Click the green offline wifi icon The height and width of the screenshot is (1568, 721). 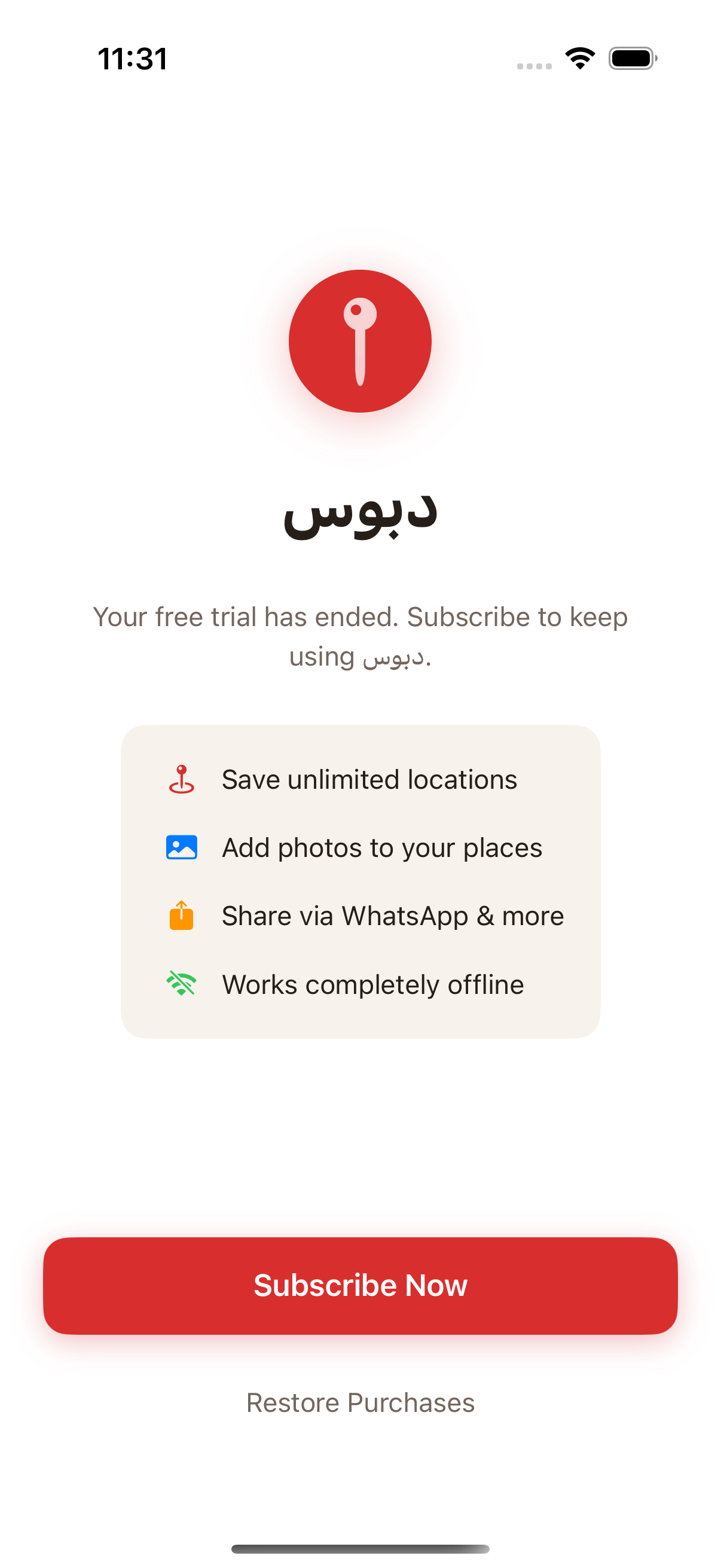[x=181, y=984]
